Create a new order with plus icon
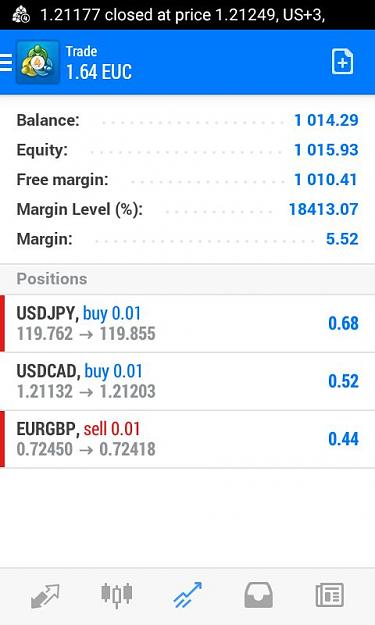 (342, 61)
